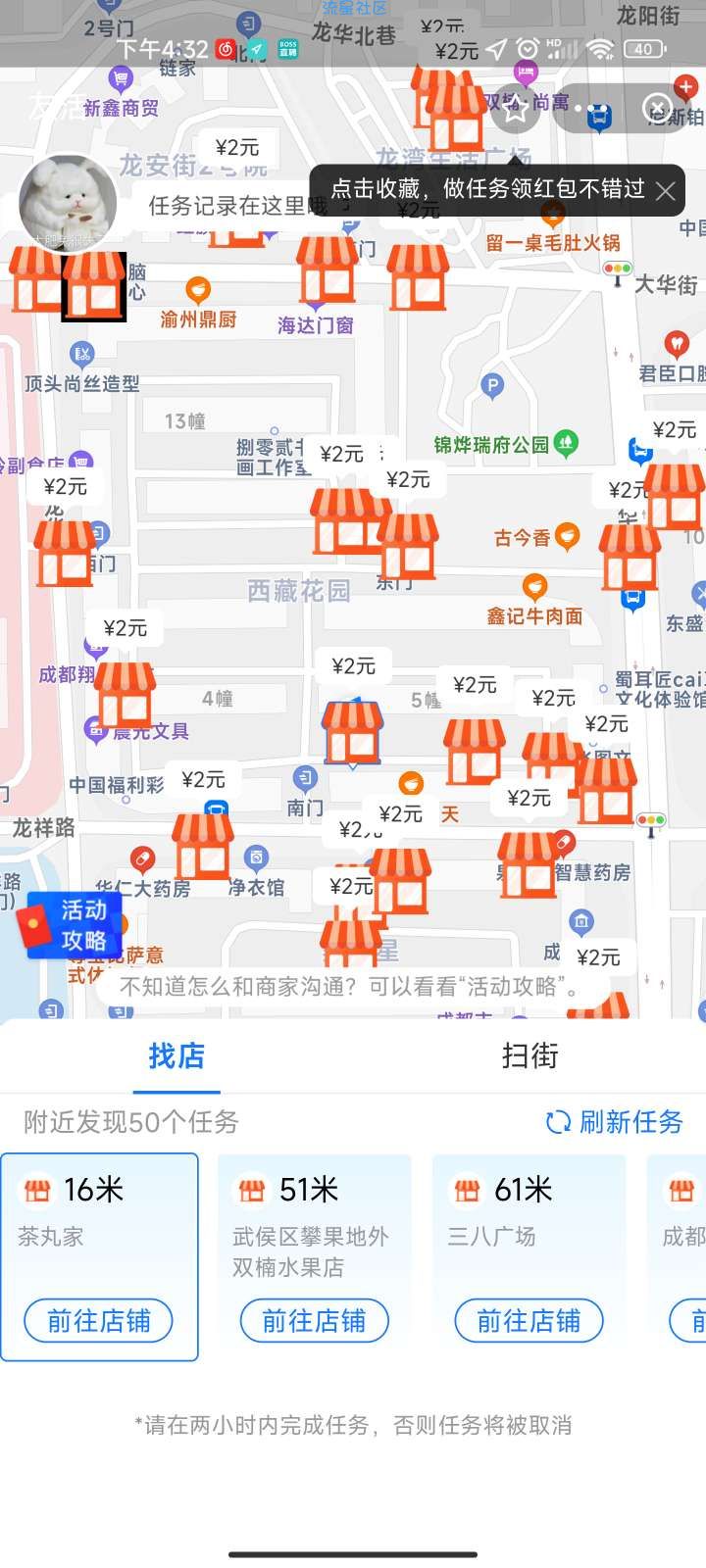Add this mini program to favorites
This screenshot has width=706, height=1568.
click(516, 110)
